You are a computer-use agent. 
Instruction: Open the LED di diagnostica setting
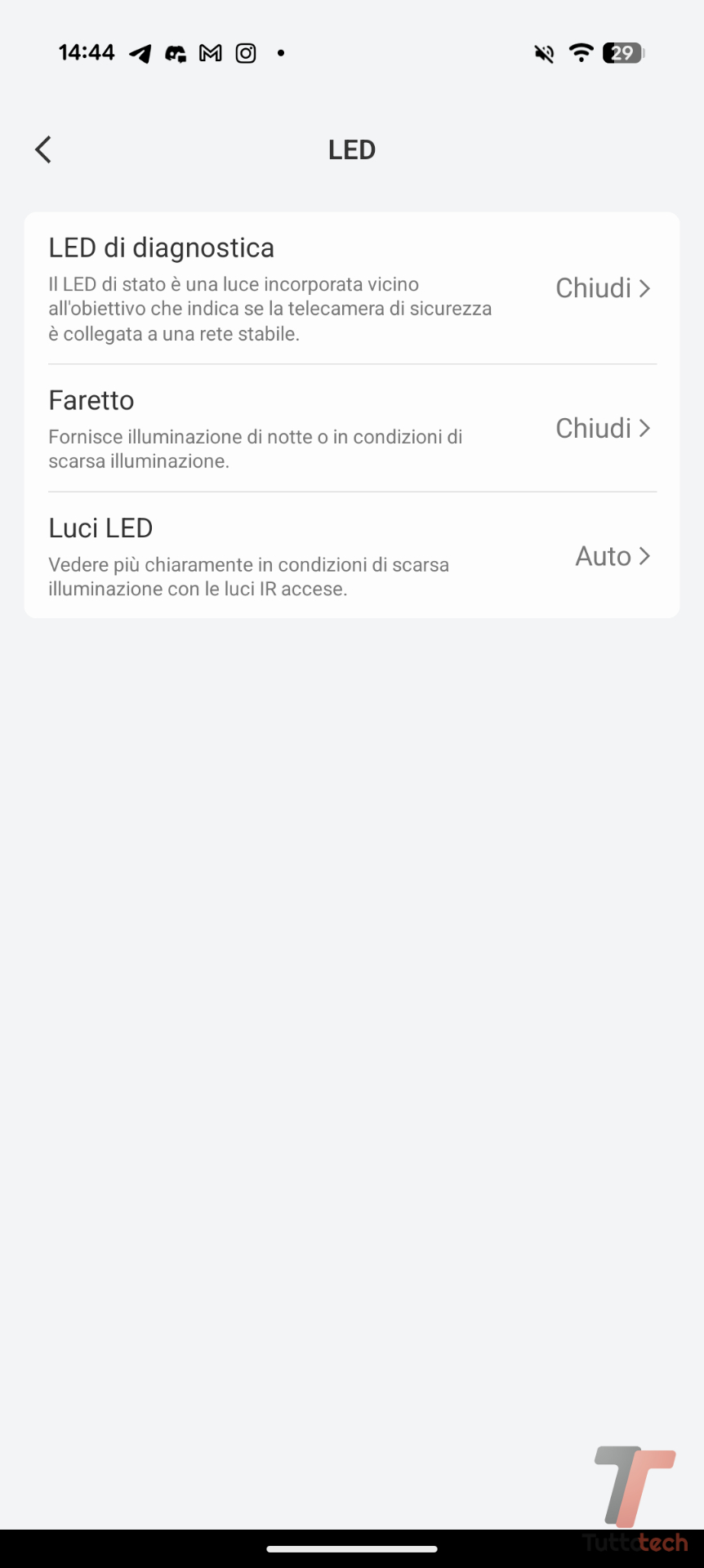352,288
